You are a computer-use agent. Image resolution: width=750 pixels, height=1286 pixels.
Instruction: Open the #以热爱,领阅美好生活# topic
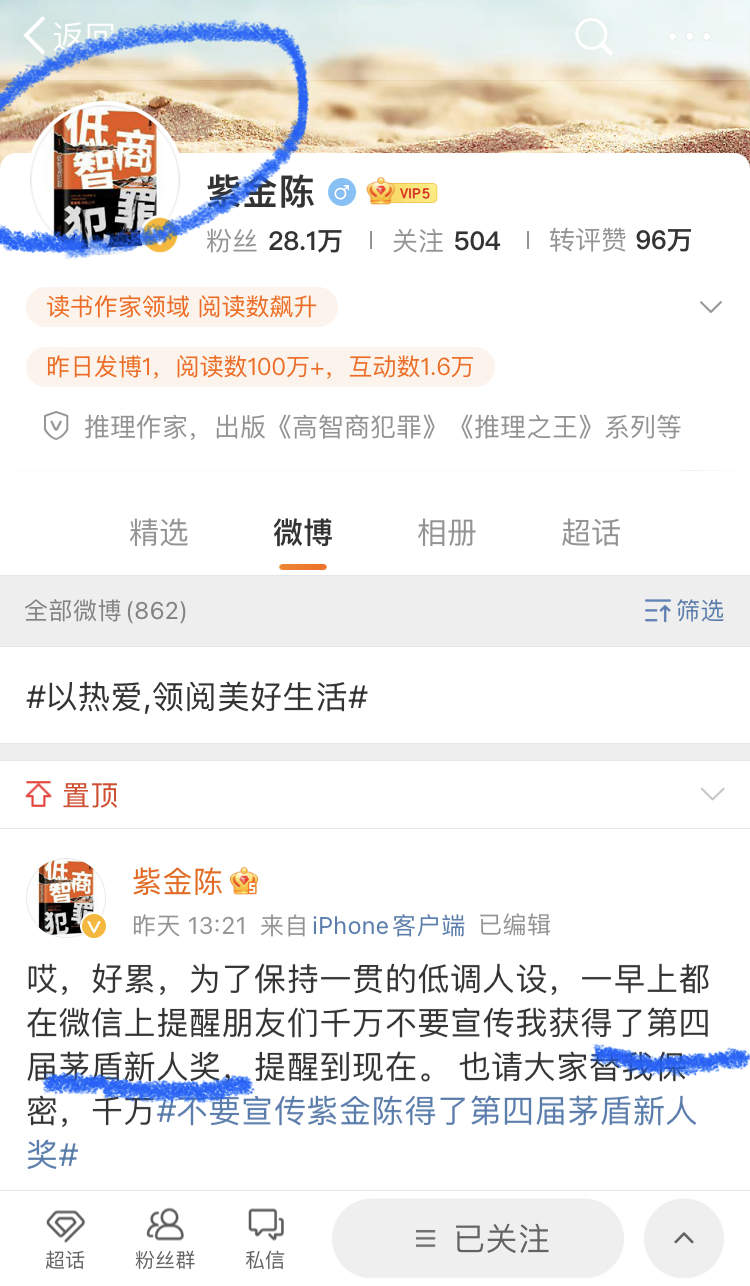[197, 697]
